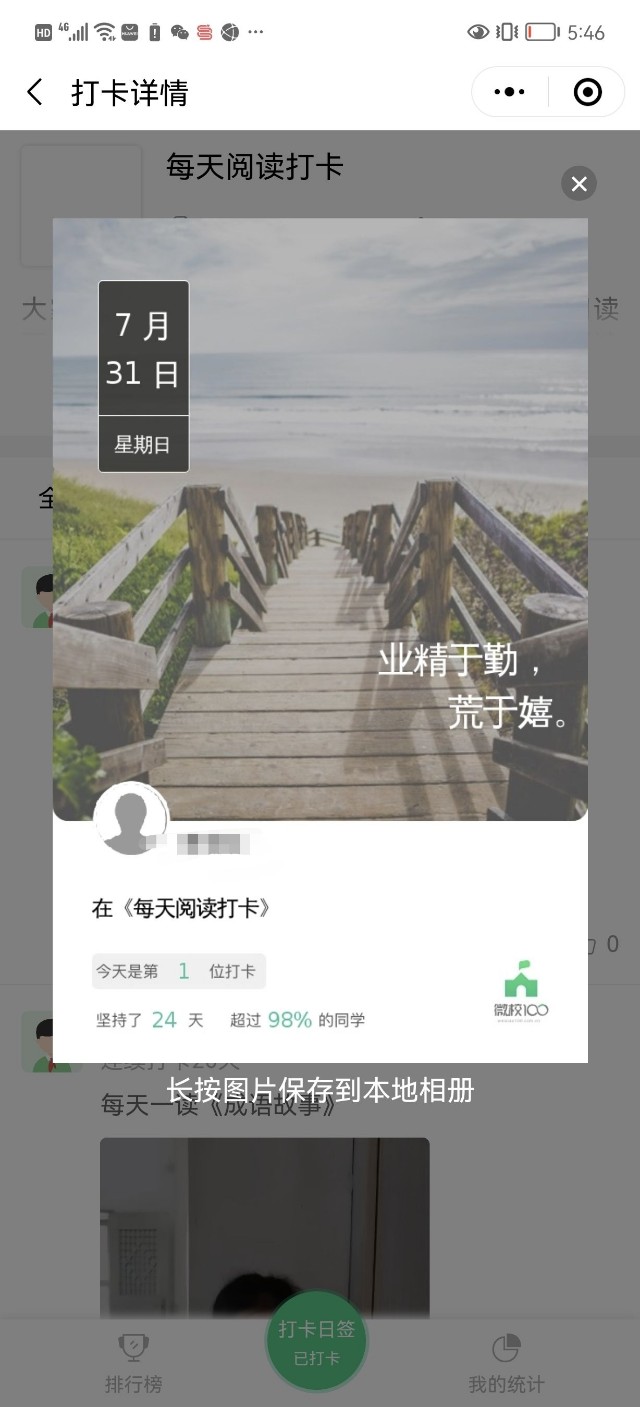Switch to 我的统计 tab

point(506,1363)
